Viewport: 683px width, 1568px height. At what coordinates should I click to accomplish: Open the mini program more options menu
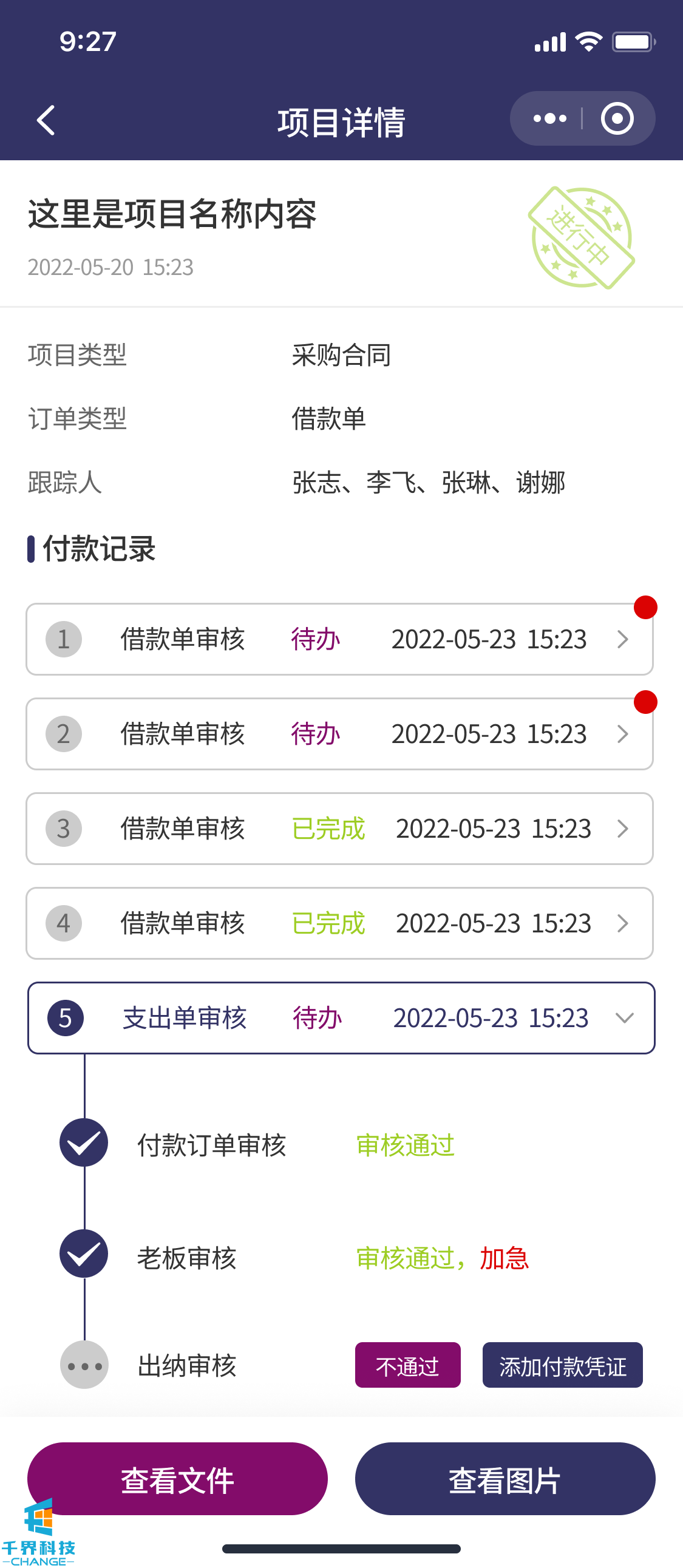pos(549,119)
